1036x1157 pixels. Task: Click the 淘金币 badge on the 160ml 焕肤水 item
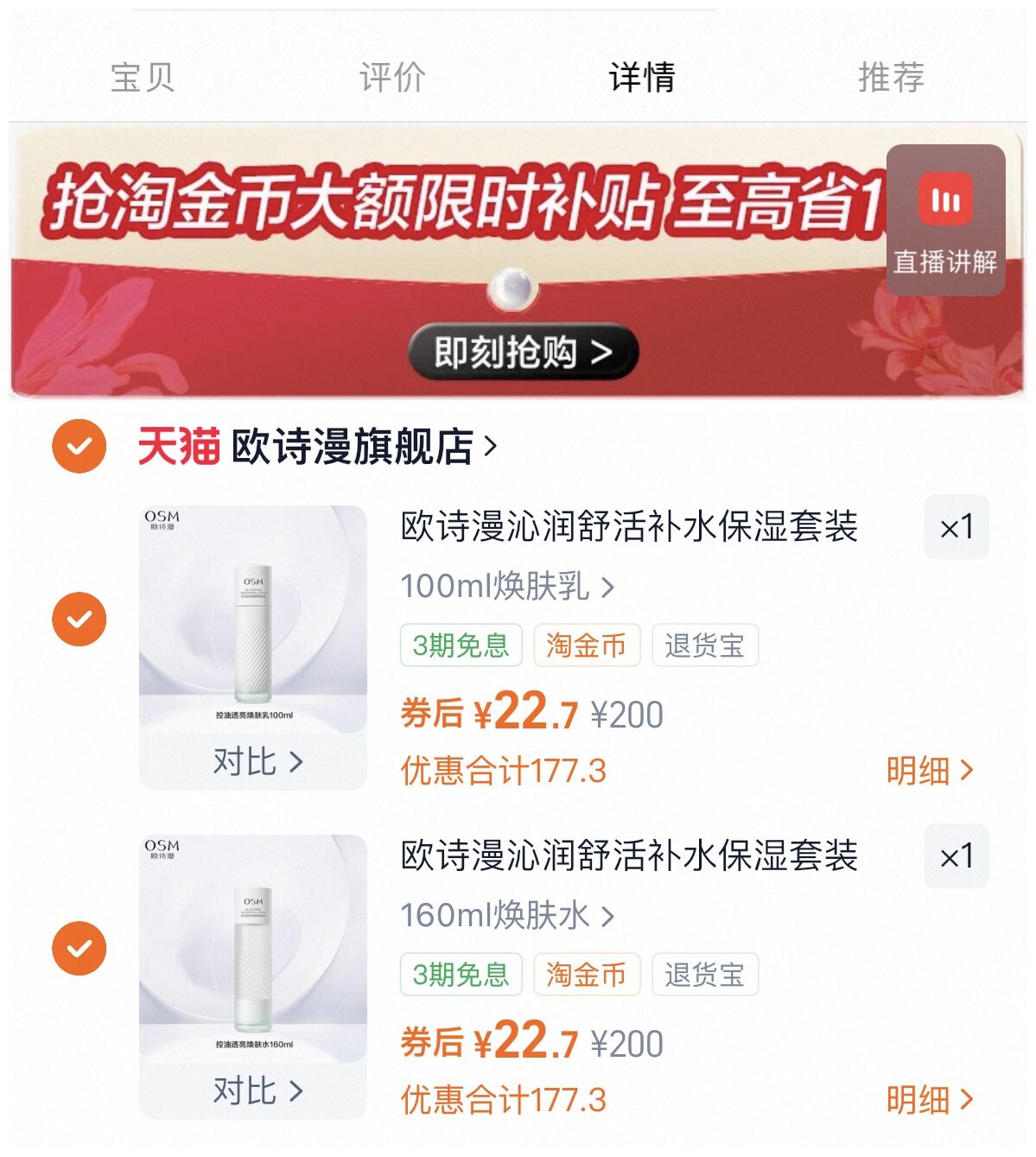coord(586,974)
